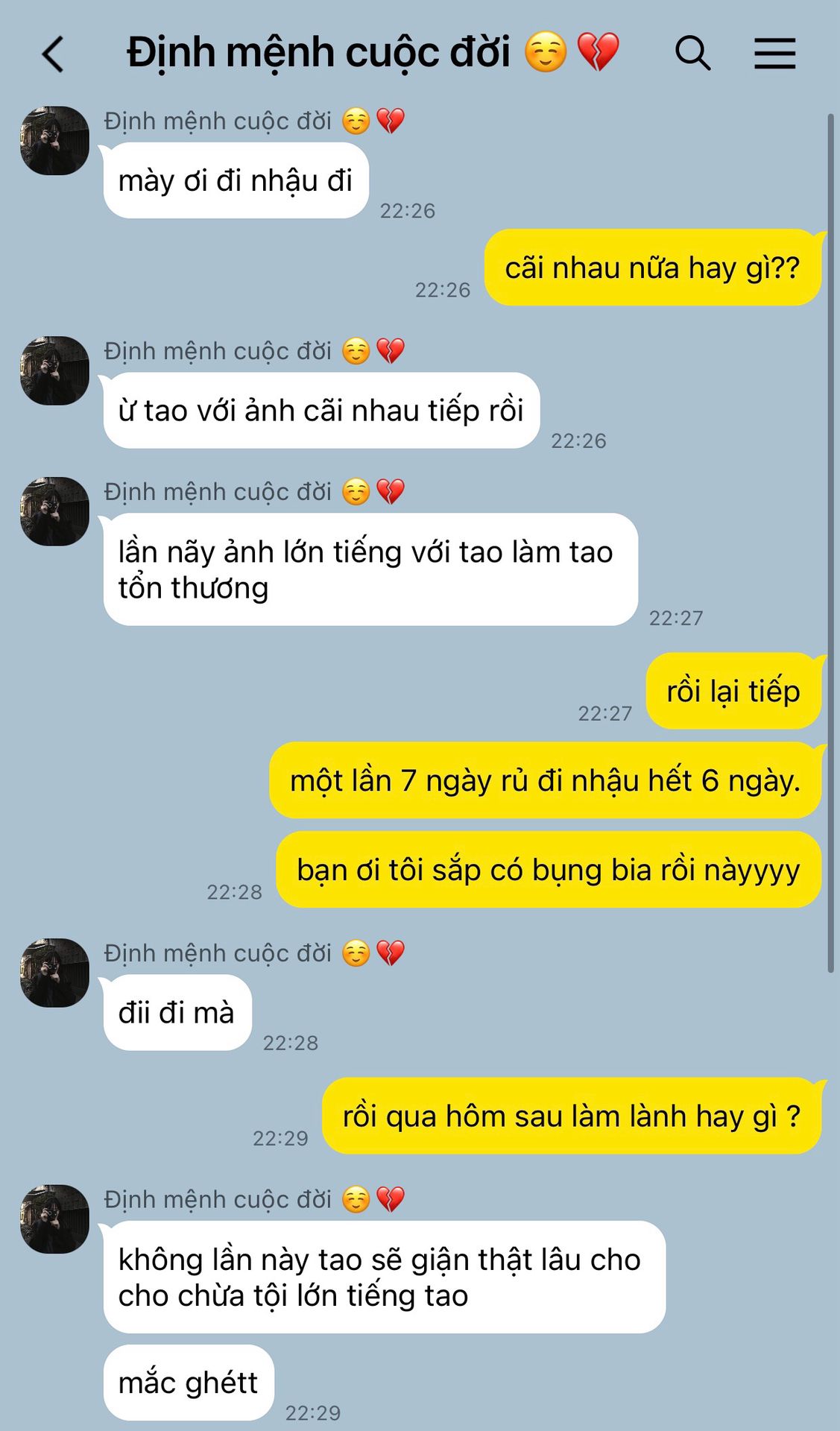Go back to the chat list
The height and width of the screenshot is (1431, 840).
point(53,54)
